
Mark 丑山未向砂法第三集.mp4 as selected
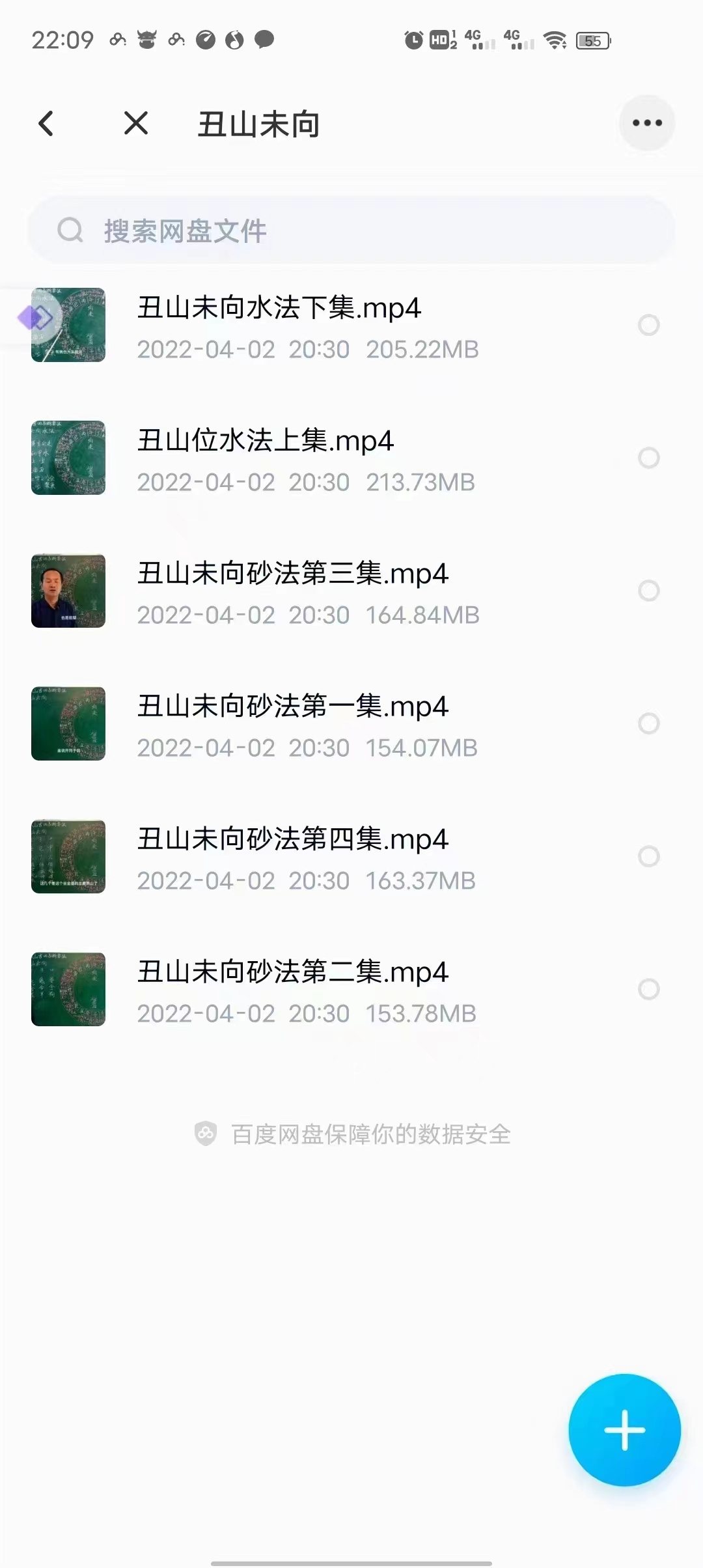coord(649,591)
